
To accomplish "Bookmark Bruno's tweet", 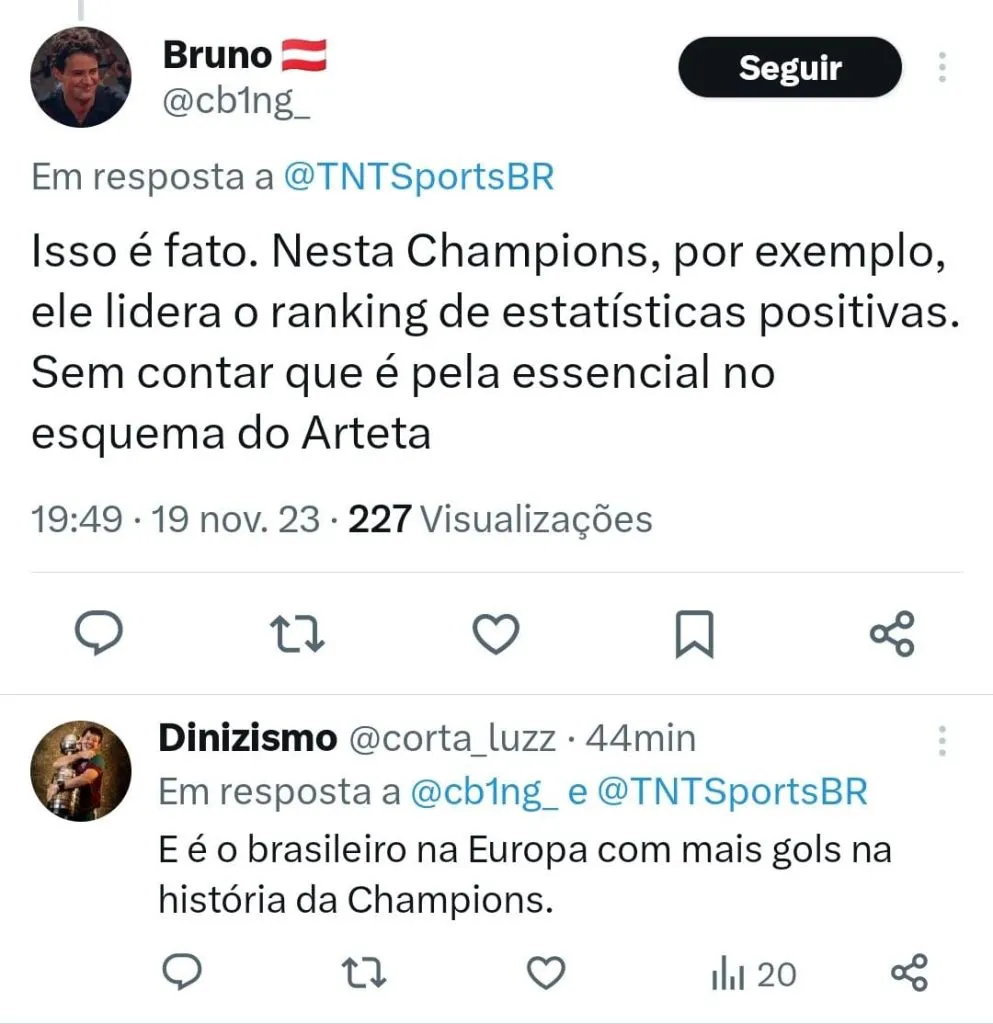I will 694,634.
